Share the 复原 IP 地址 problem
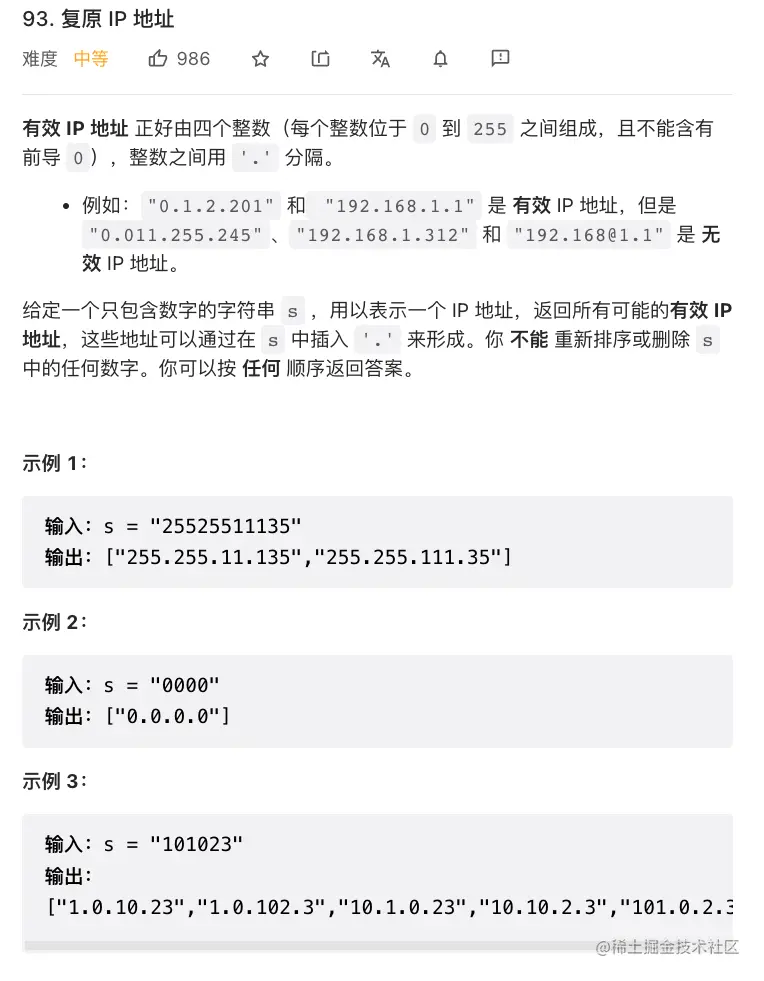 pyautogui.click(x=320, y=59)
